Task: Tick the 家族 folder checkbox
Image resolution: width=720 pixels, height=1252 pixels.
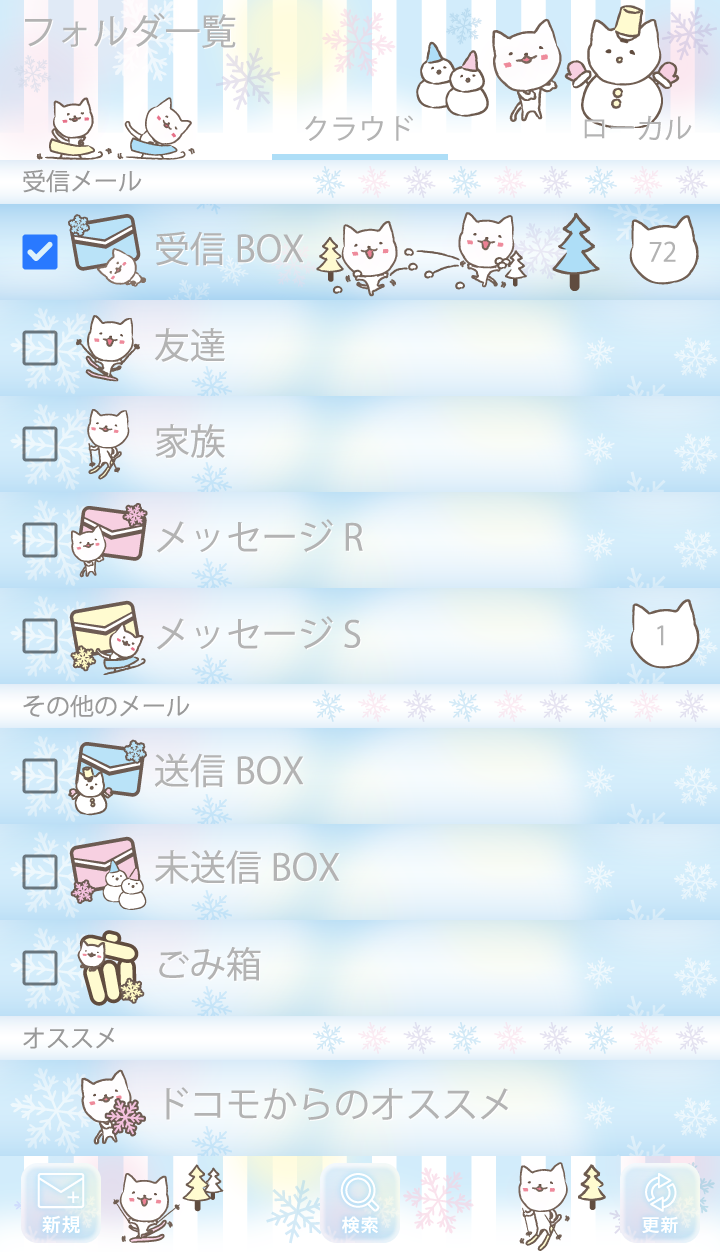Action: click(40, 444)
